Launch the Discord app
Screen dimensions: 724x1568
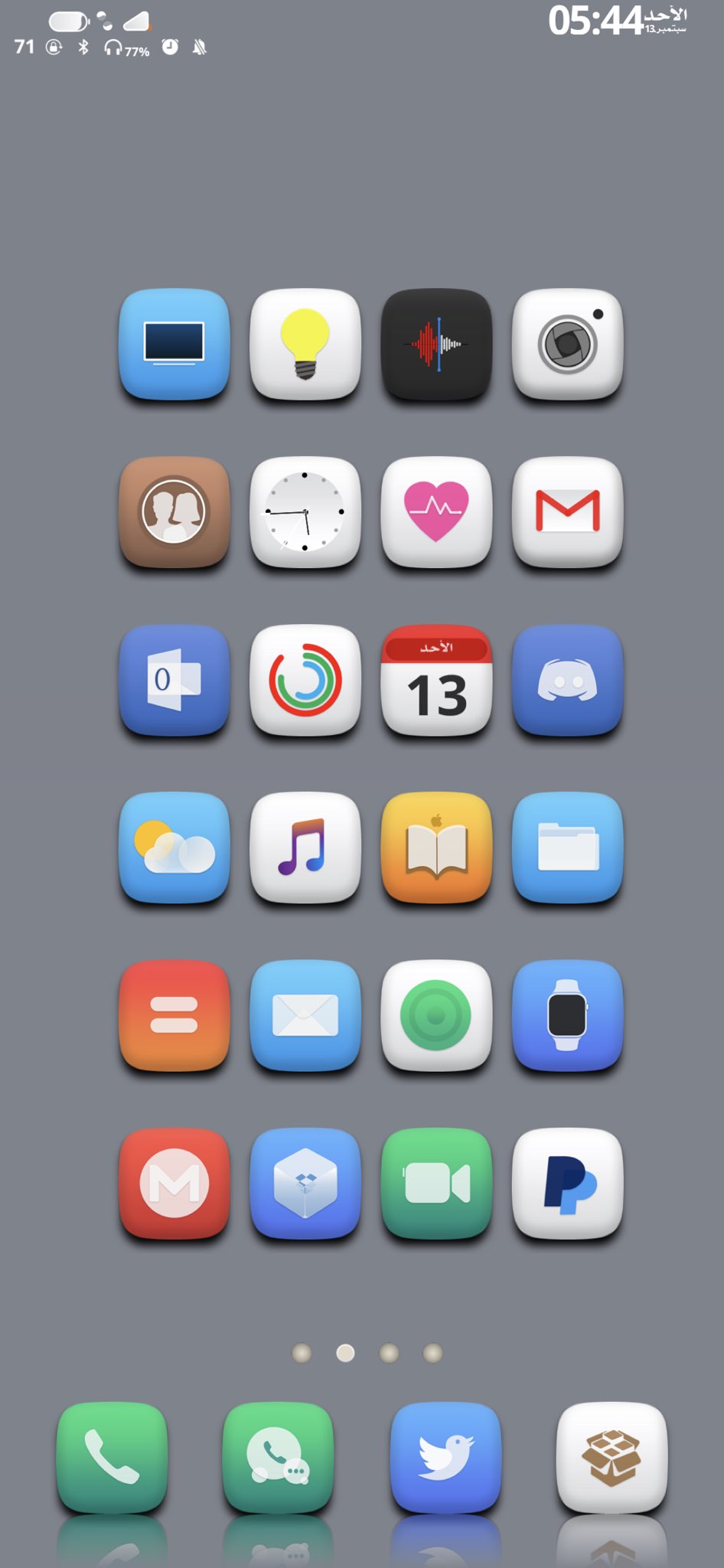click(567, 679)
